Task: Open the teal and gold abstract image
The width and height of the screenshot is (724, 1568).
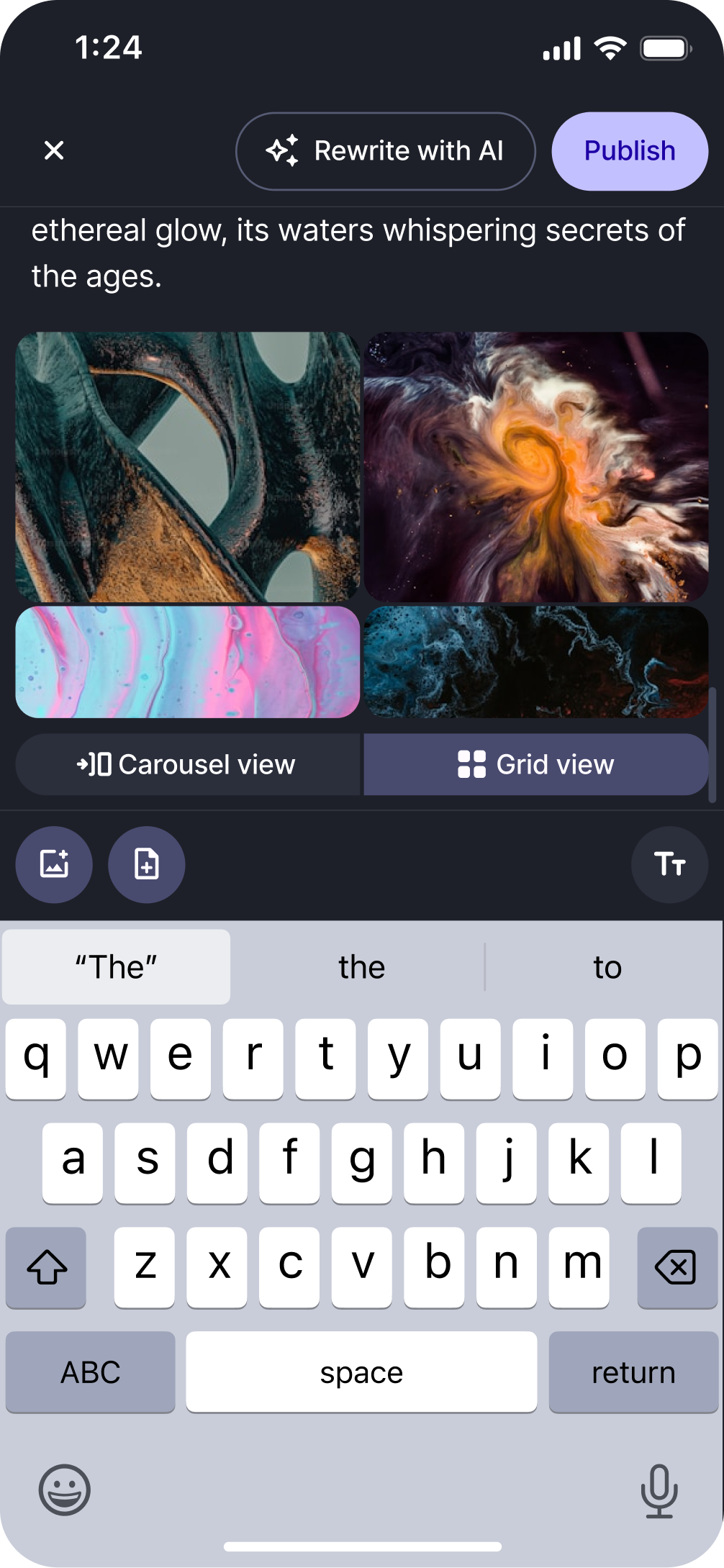Action: (187, 466)
